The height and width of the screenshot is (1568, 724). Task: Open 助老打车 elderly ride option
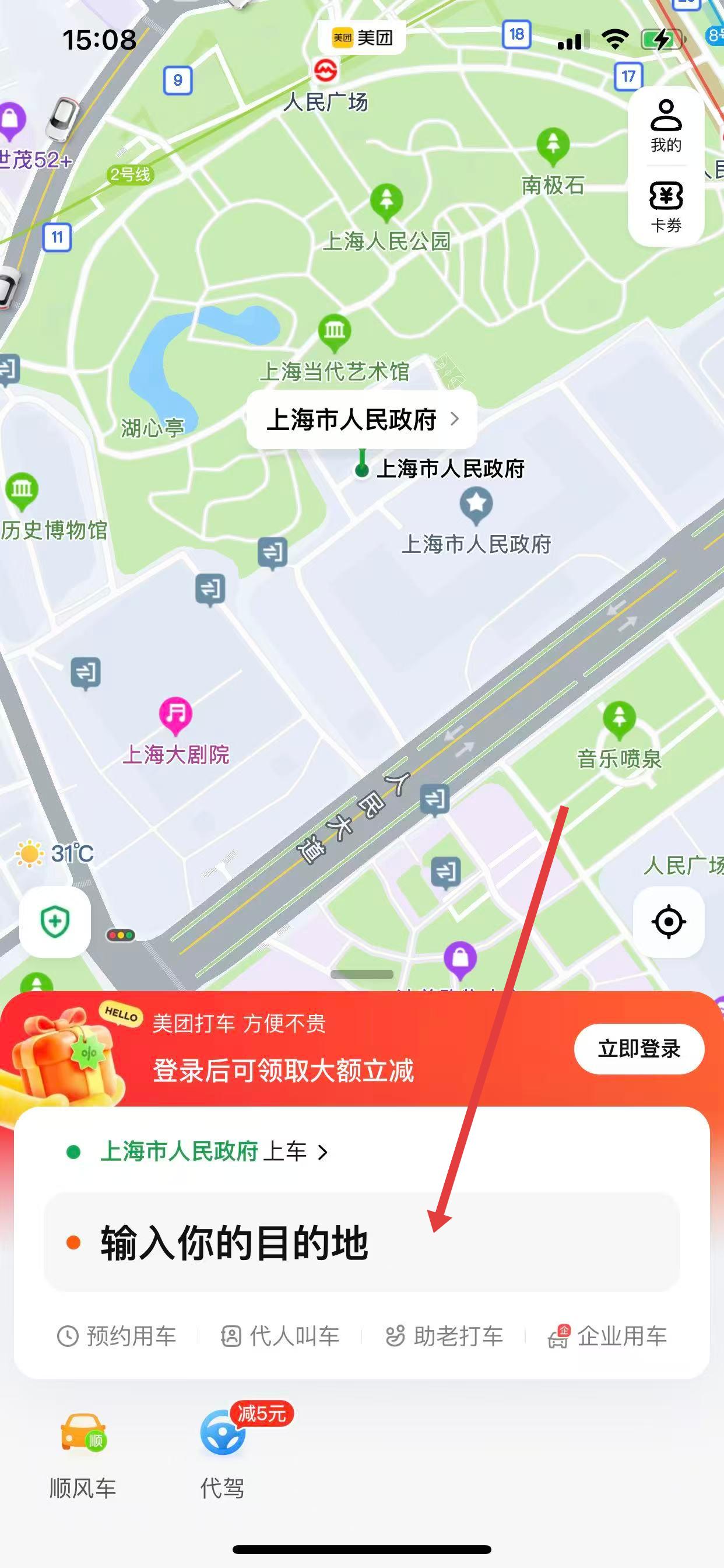(444, 1336)
